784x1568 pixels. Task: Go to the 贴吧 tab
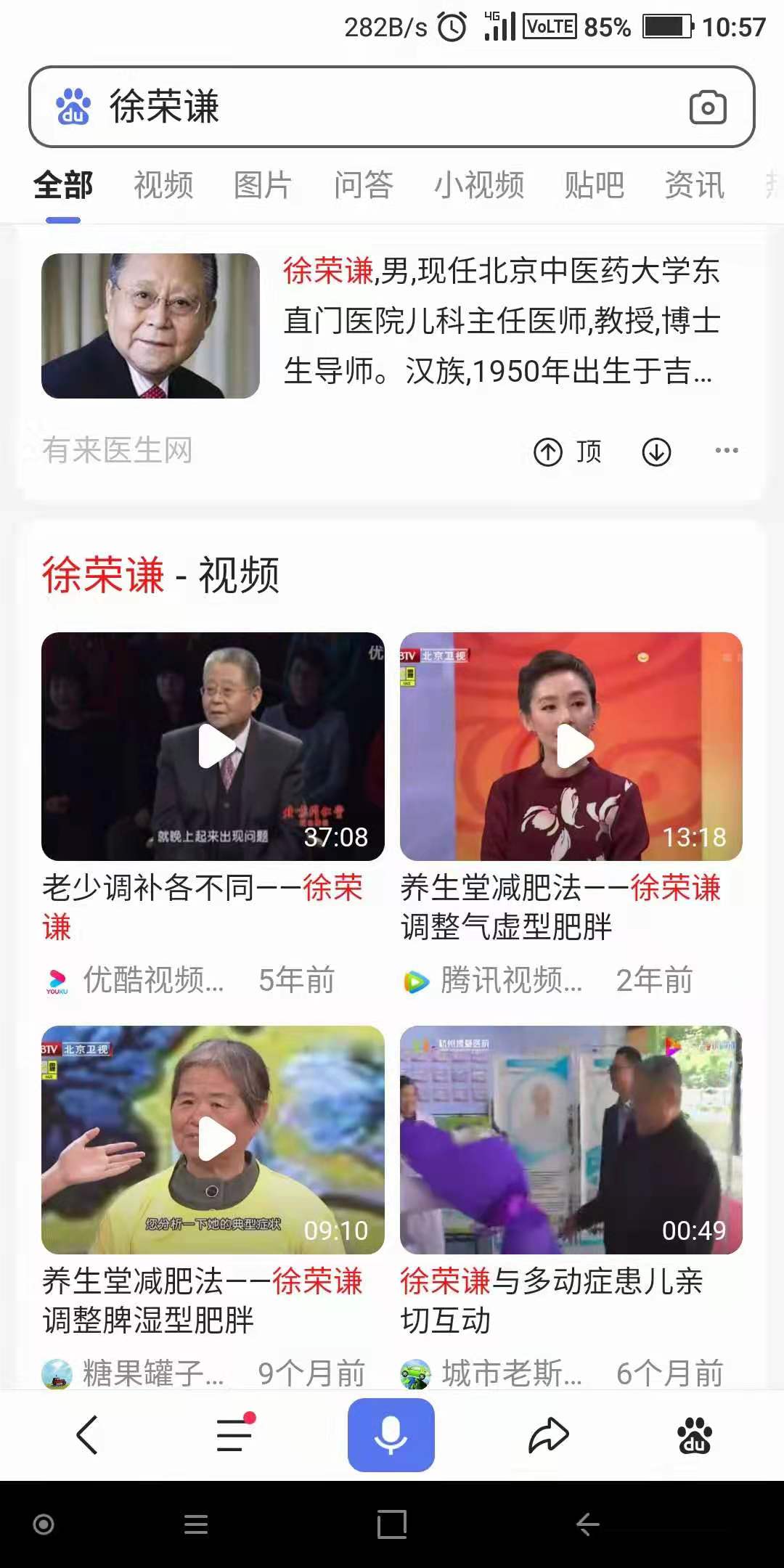click(x=594, y=185)
